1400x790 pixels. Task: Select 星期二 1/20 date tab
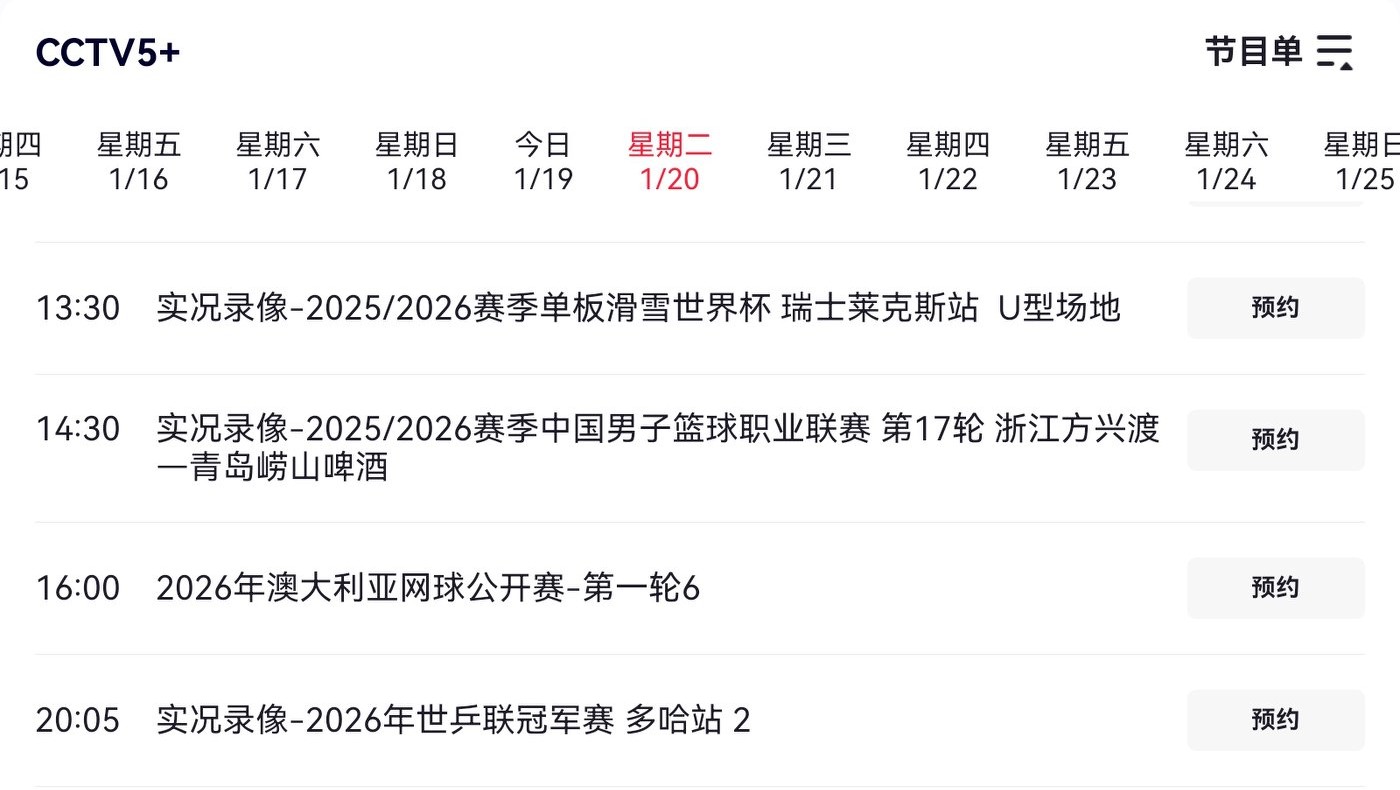pos(670,162)
